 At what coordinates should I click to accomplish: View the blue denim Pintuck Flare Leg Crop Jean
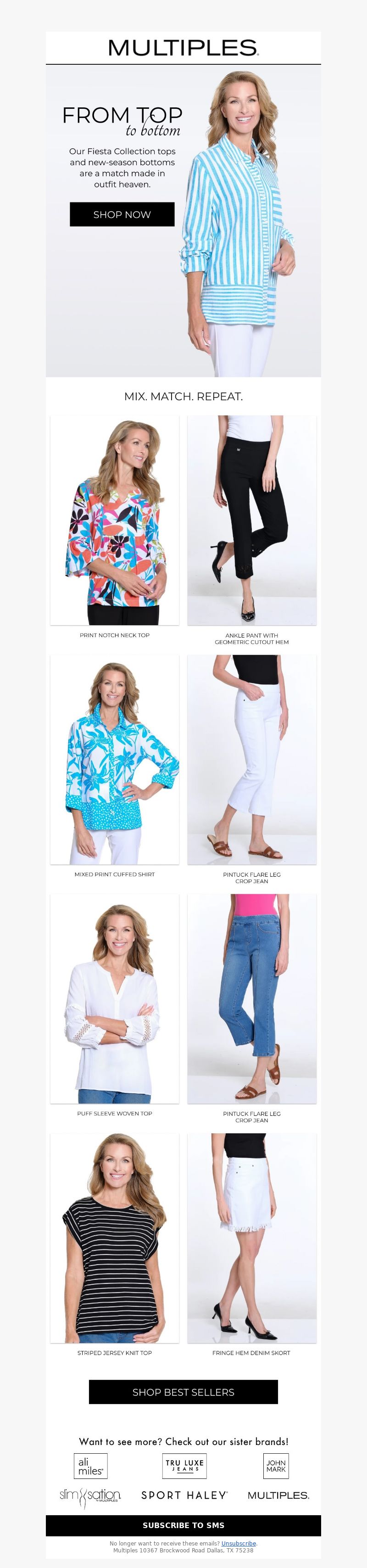(251, 999)
